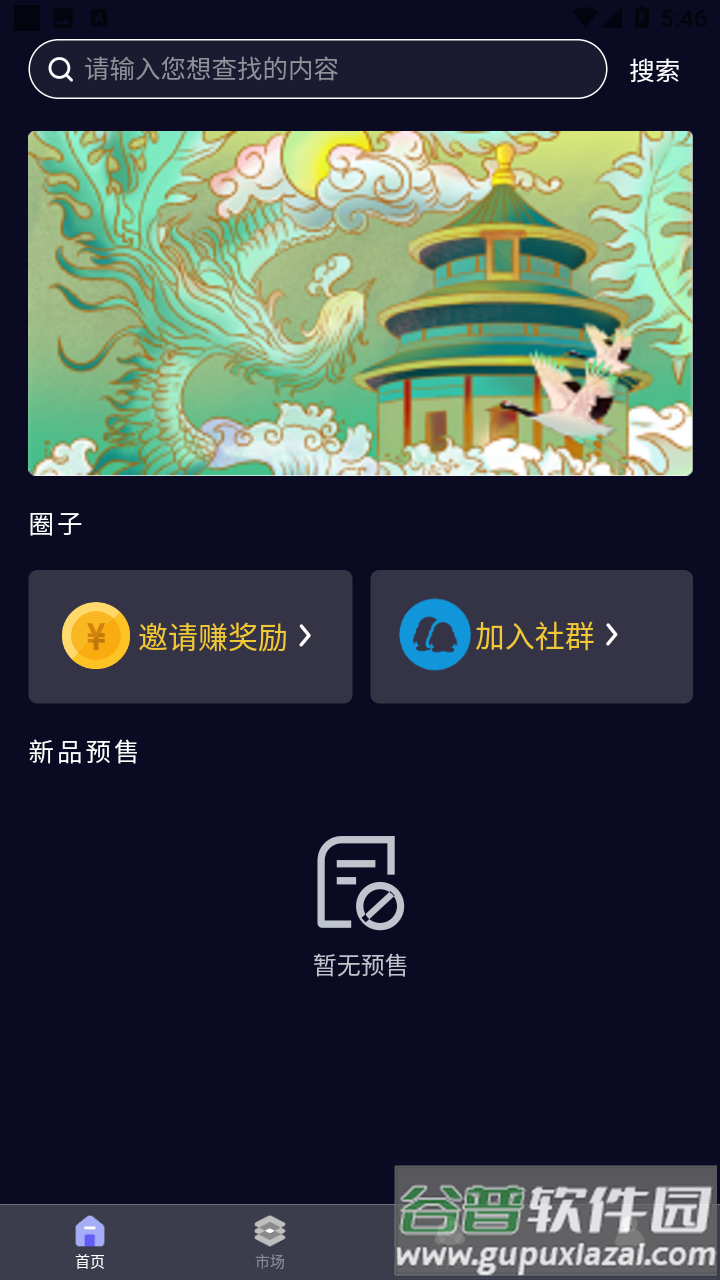This screenshot has width=720, height=1280.
Task: Tap the dragon and temple banner image
Action: 360,303
